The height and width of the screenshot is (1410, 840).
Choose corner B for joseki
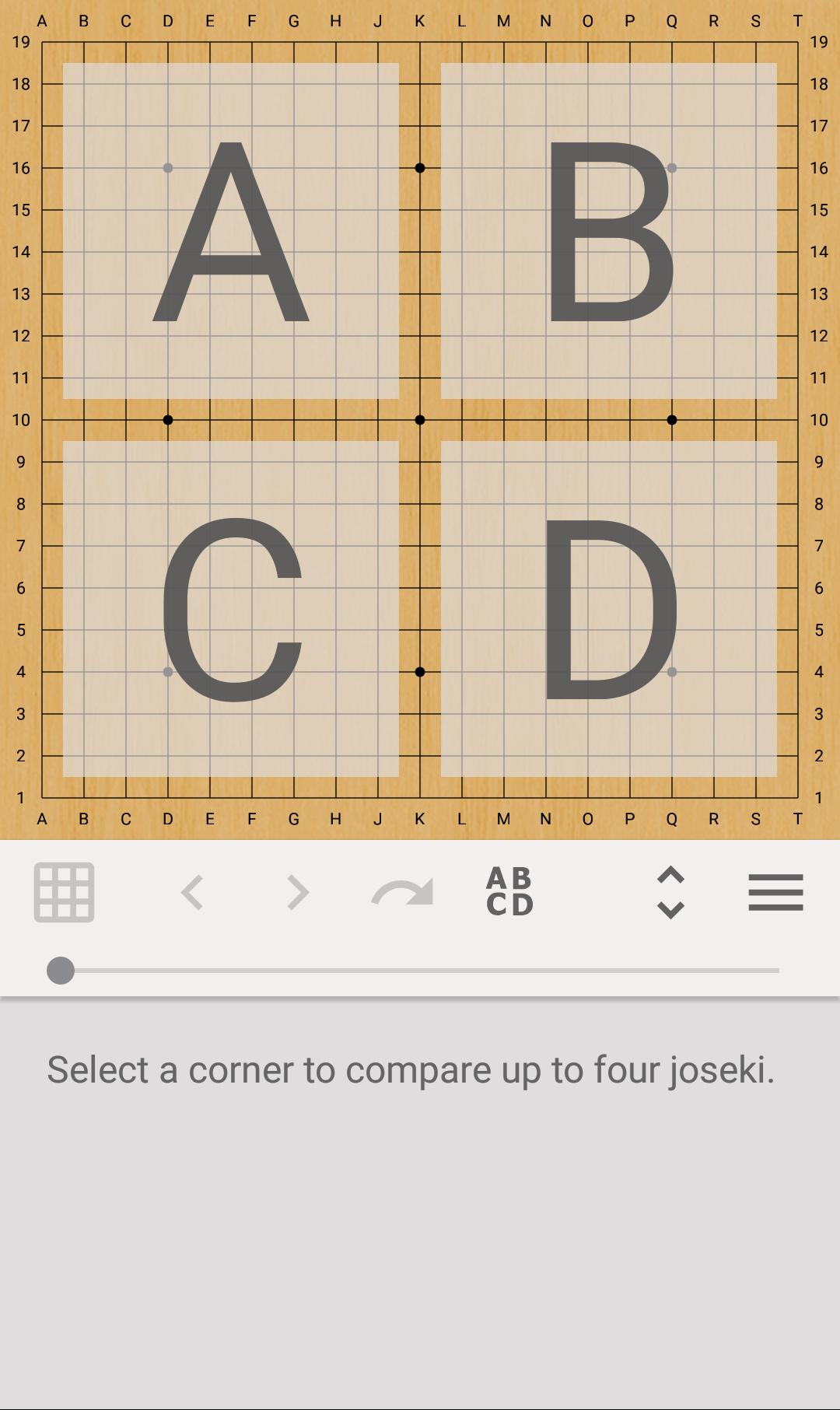coord(608,231)
